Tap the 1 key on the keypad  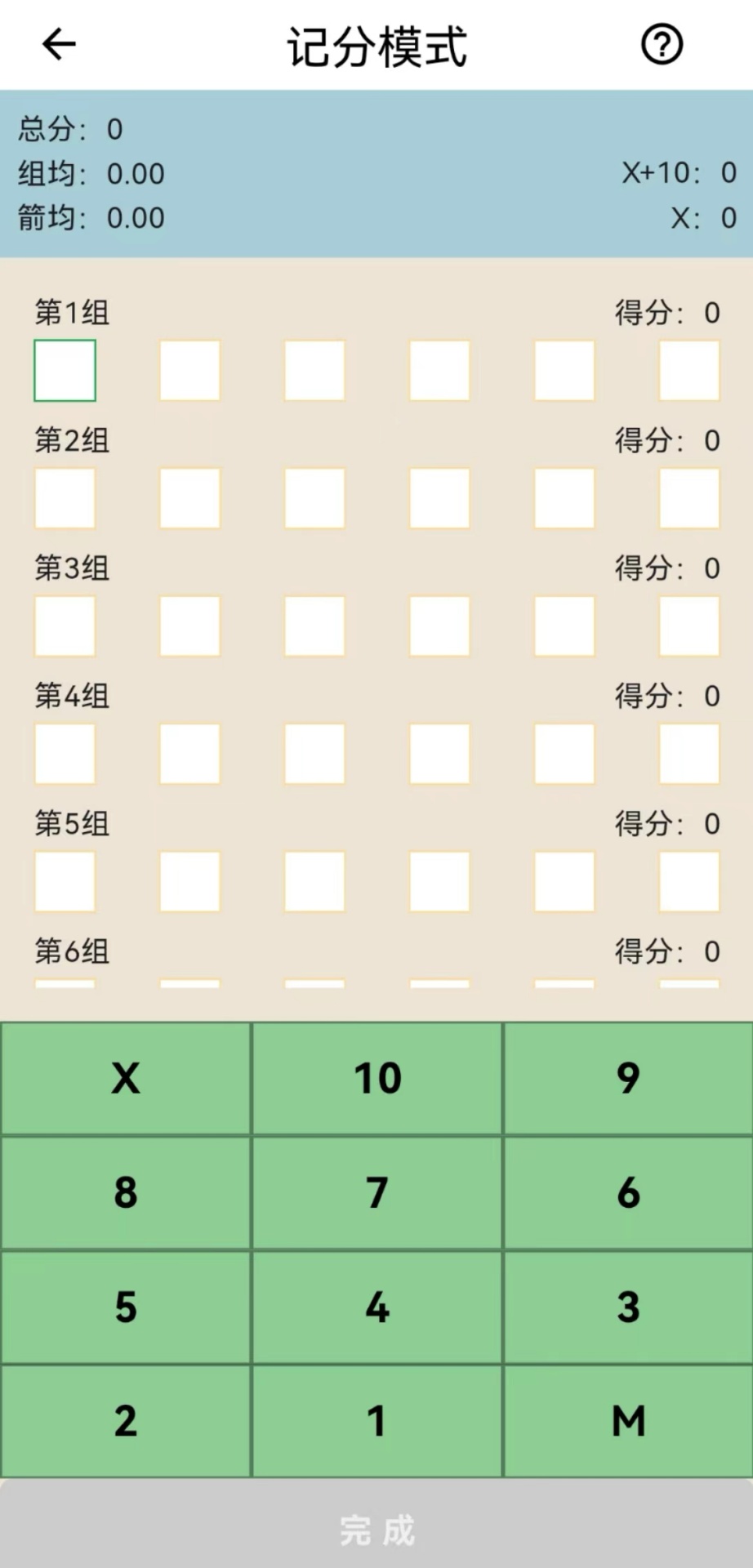point(376,1421)
